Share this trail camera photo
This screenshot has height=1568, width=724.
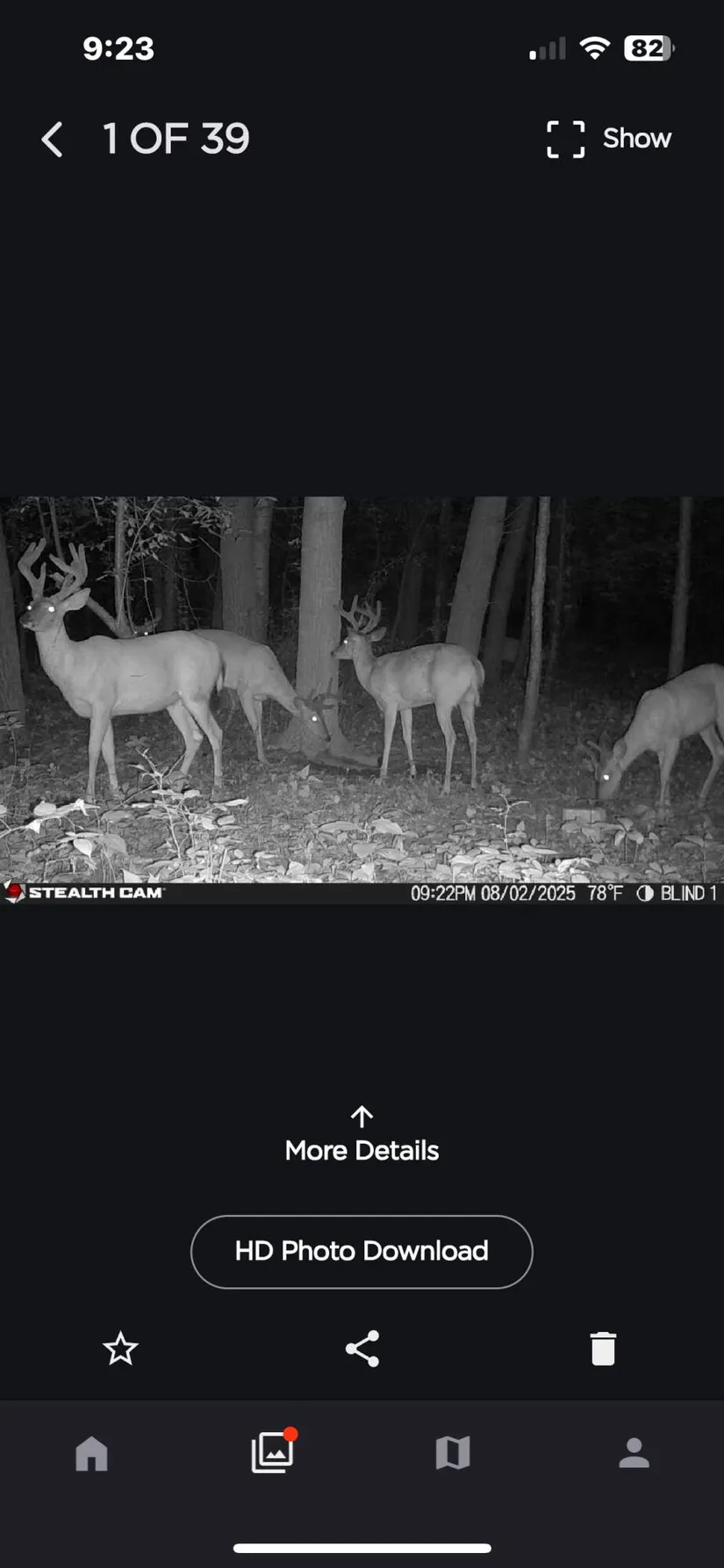[x=362, y=1349]
